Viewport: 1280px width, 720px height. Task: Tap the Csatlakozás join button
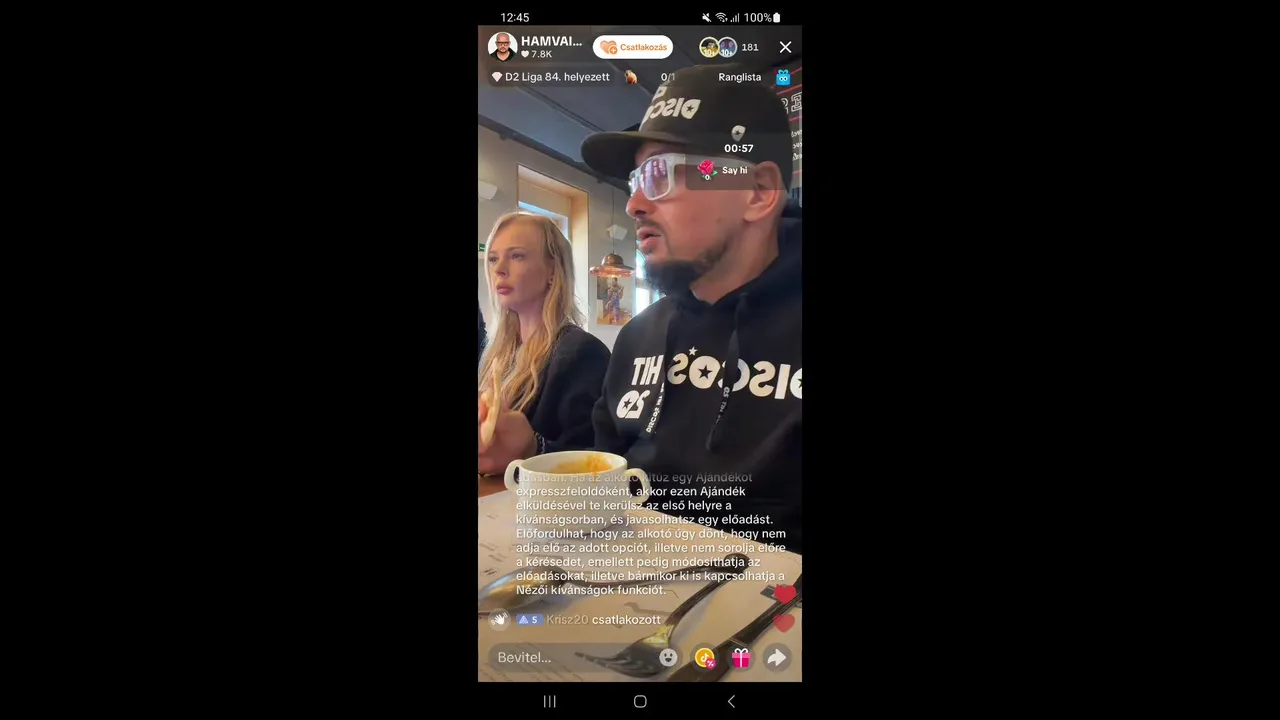pos(633,47)
